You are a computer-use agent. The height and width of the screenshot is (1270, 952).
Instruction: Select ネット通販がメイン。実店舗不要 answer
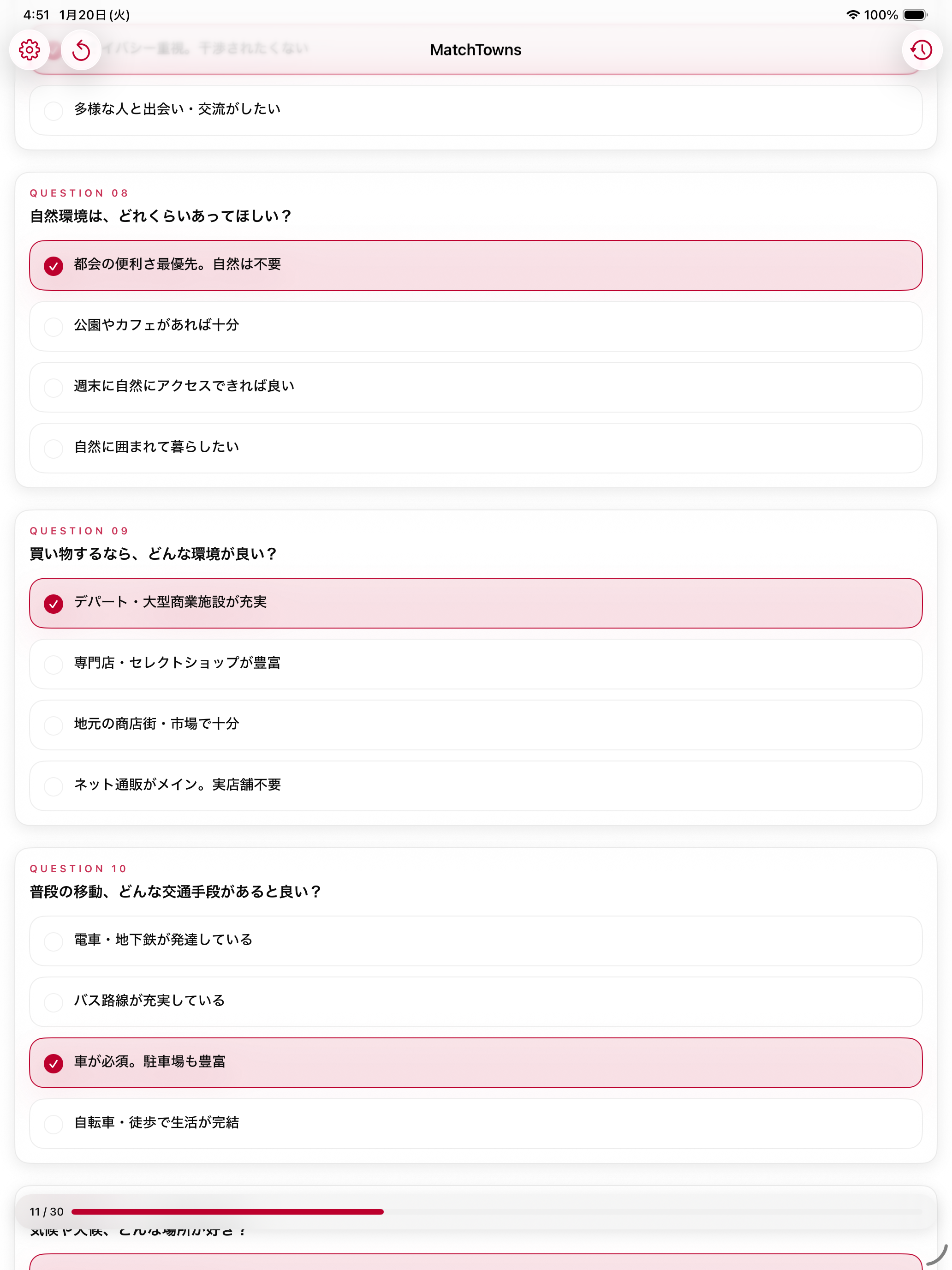pos(476,786)
